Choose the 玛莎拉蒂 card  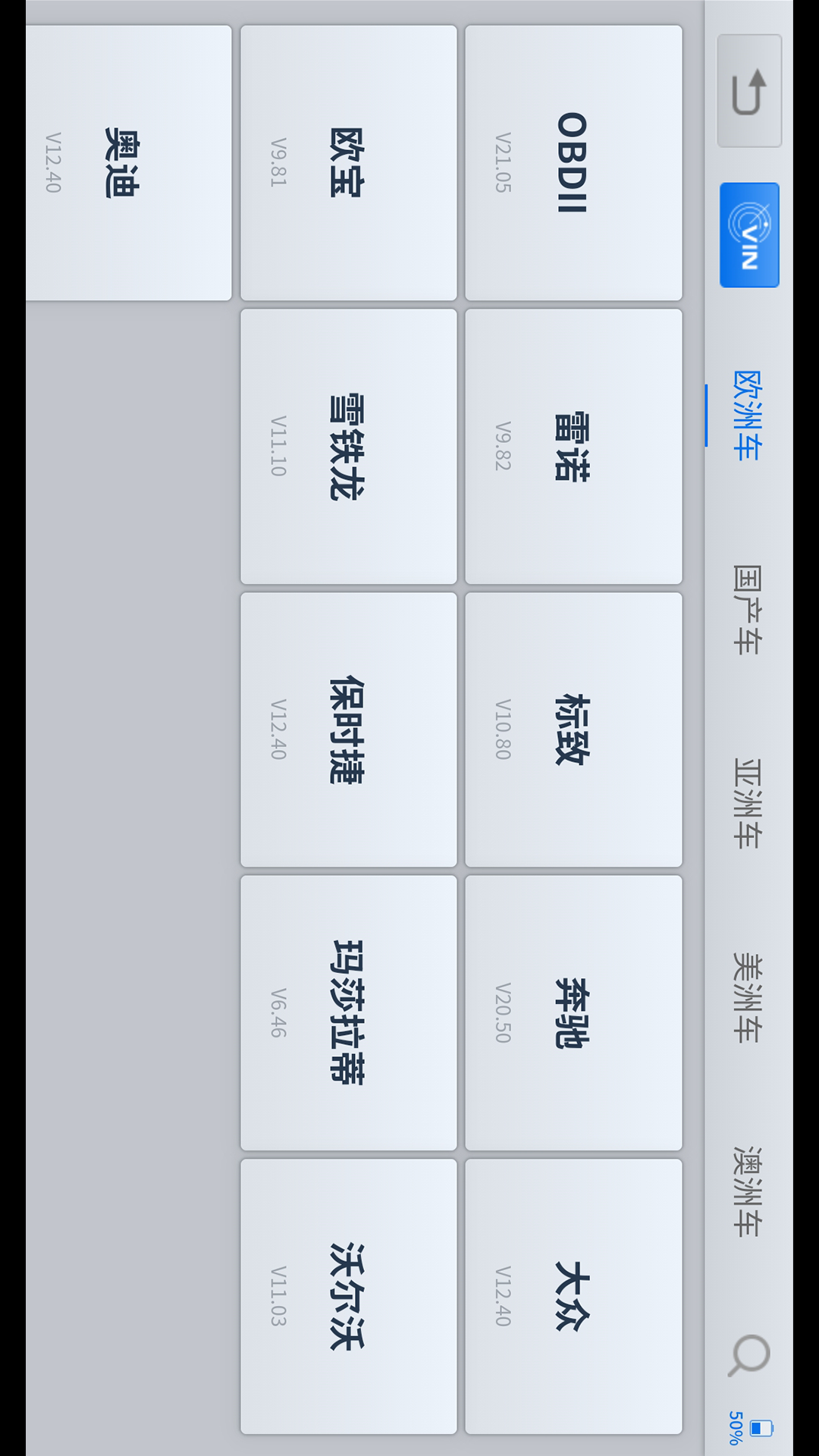coord(349,1013)
